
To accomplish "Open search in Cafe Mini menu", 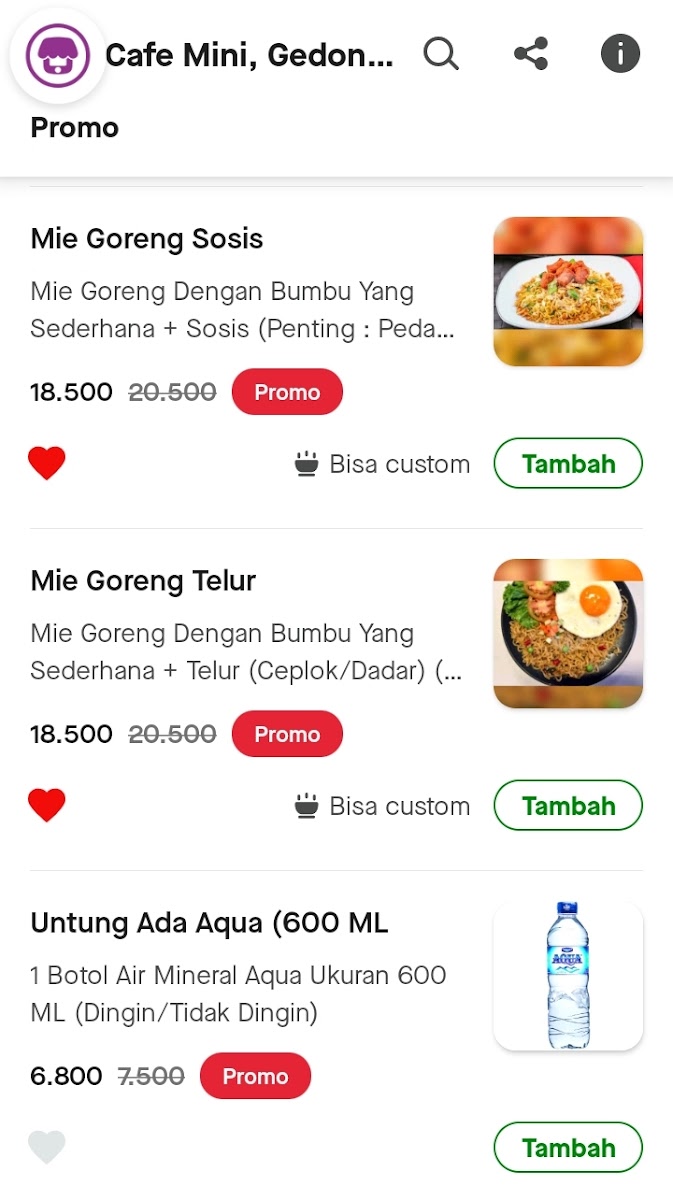I will (x=440, y=54).
